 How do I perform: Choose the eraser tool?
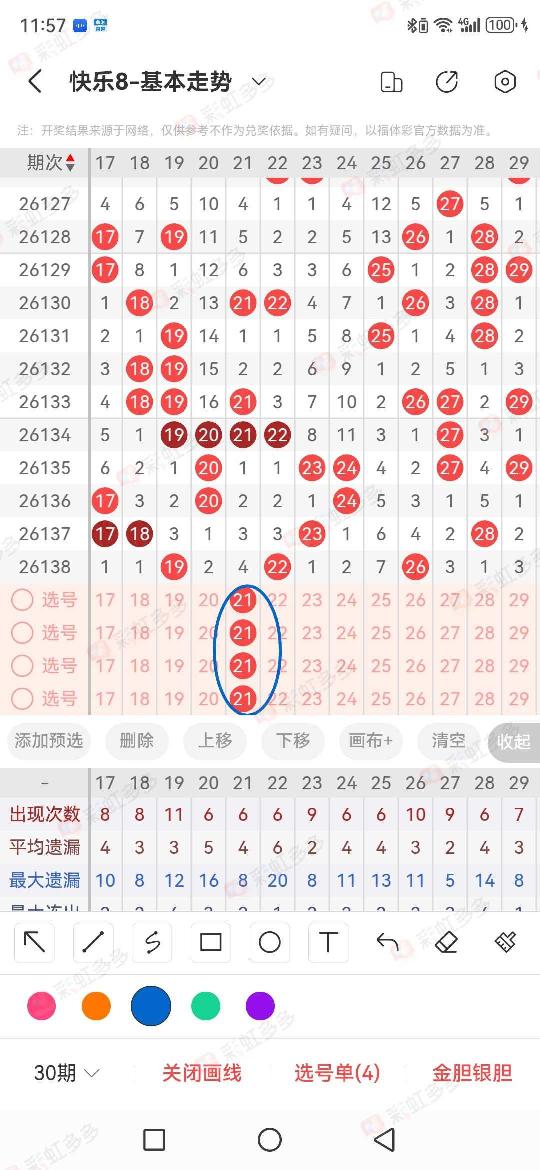pos(445,942)
